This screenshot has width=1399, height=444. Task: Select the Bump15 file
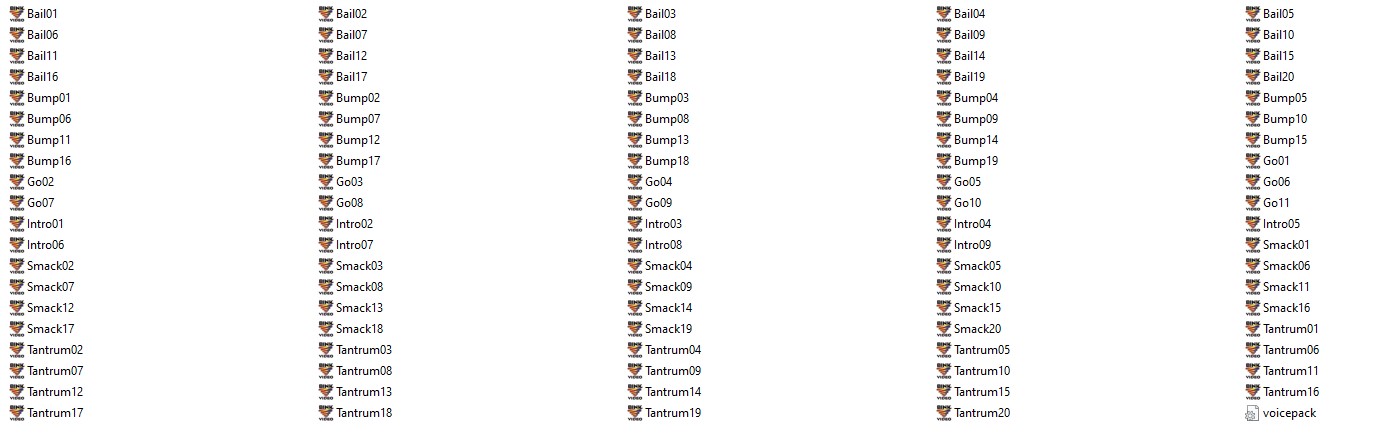[1284, 140]
